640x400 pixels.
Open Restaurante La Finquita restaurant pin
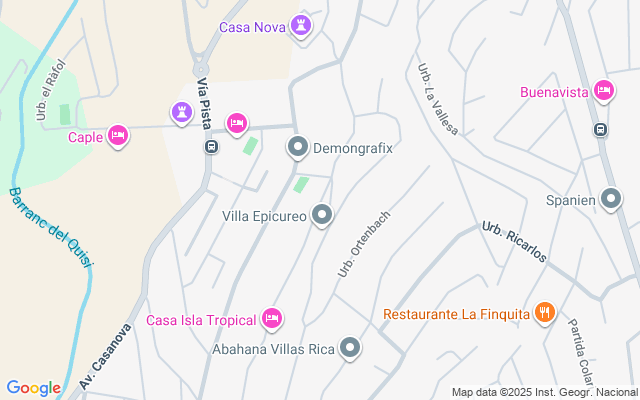[x=545, y=313]
